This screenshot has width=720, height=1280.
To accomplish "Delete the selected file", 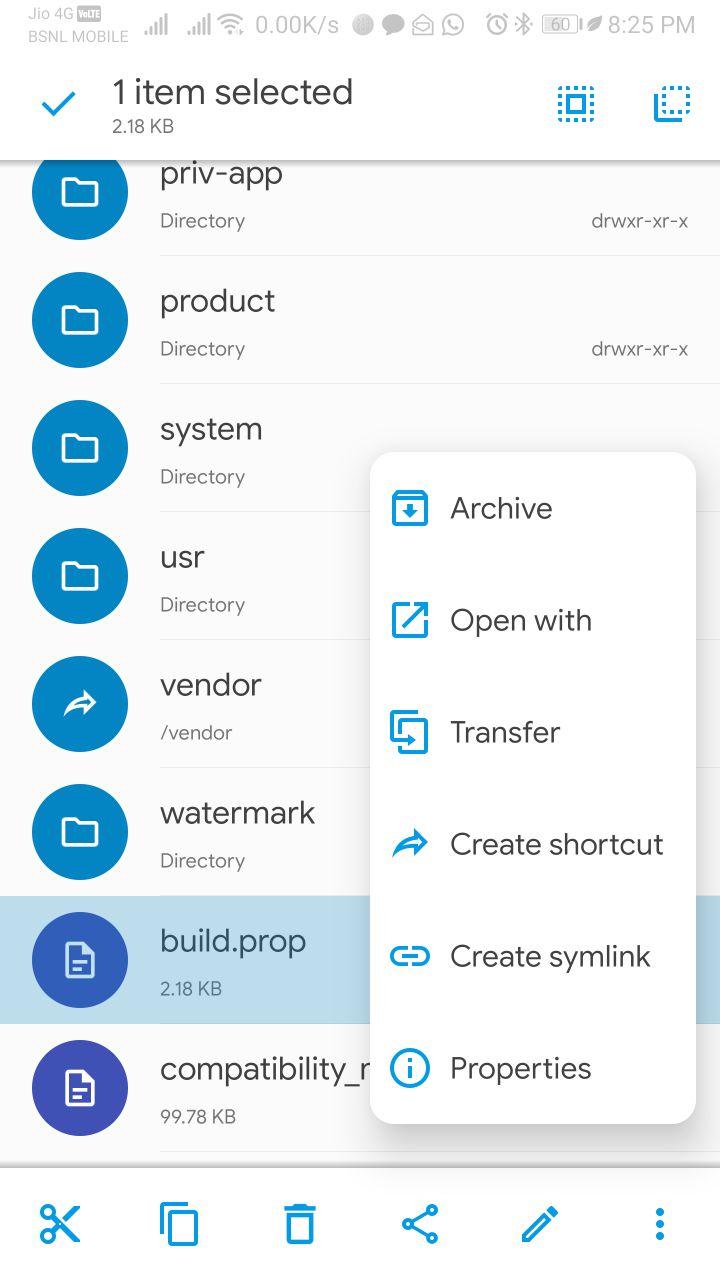I will click(300, 1223).
